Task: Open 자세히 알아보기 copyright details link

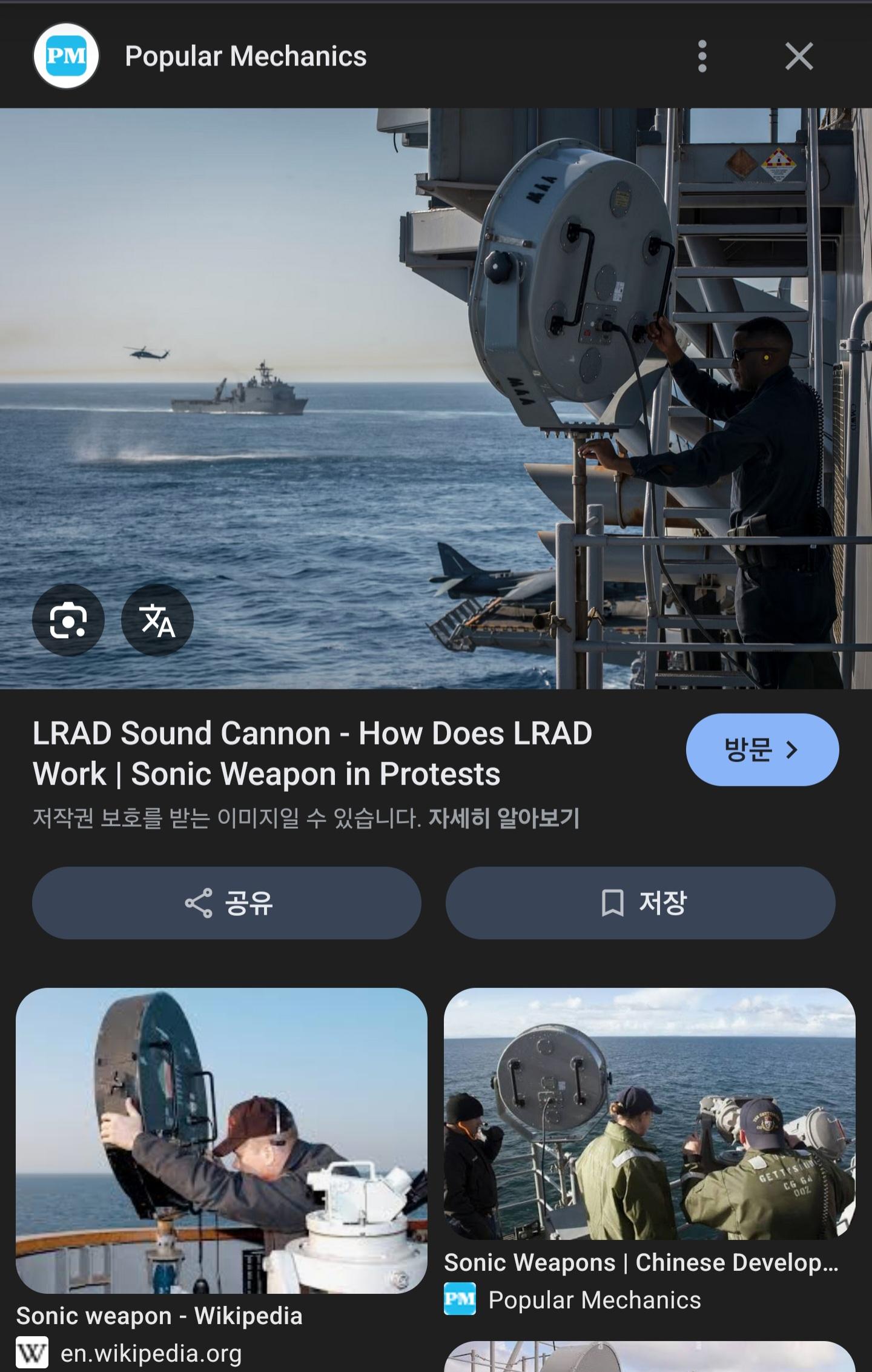Action: (x=507, y=819)
